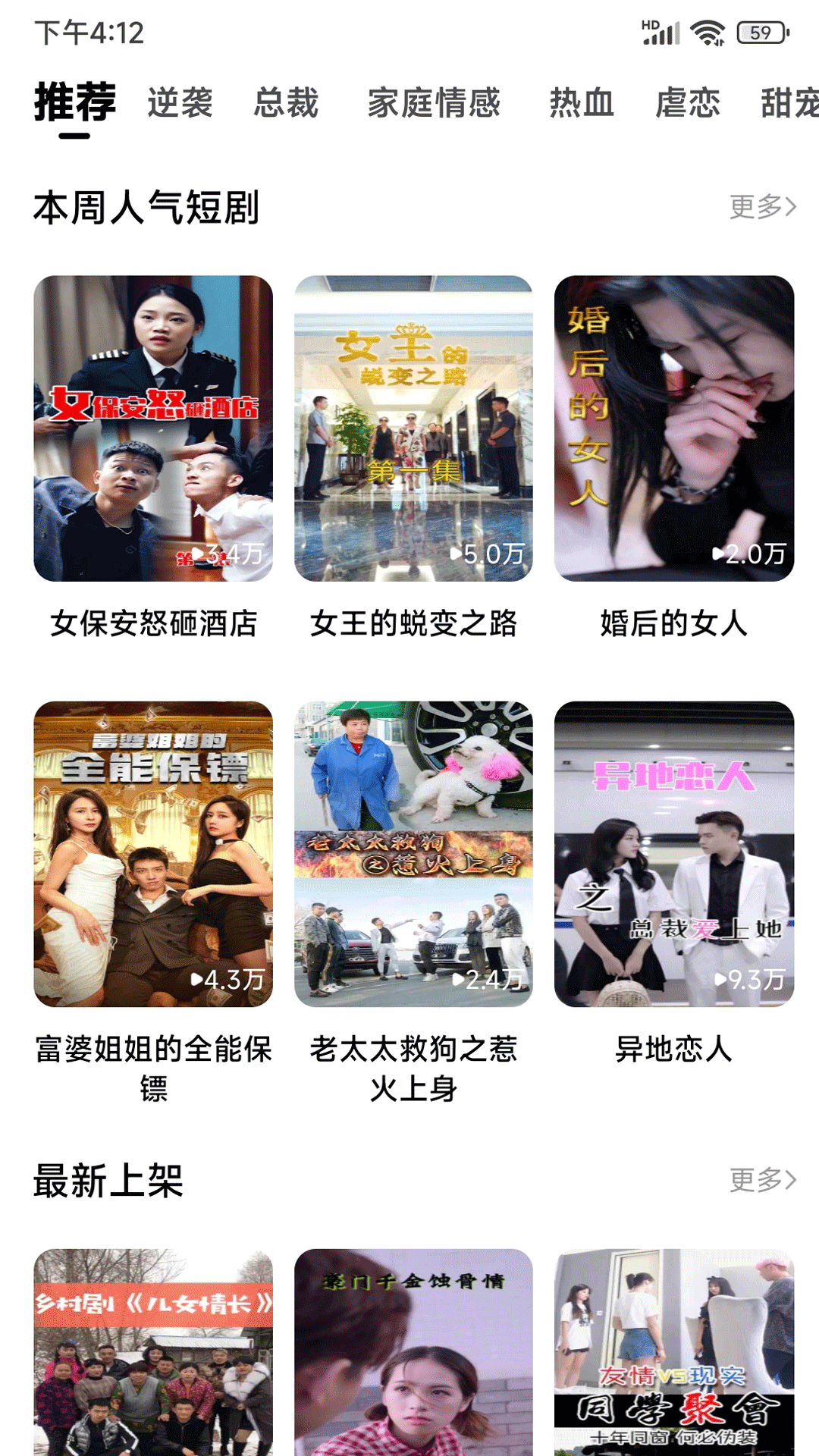Click the title 女保安怒砸酒店

point(154,623)
